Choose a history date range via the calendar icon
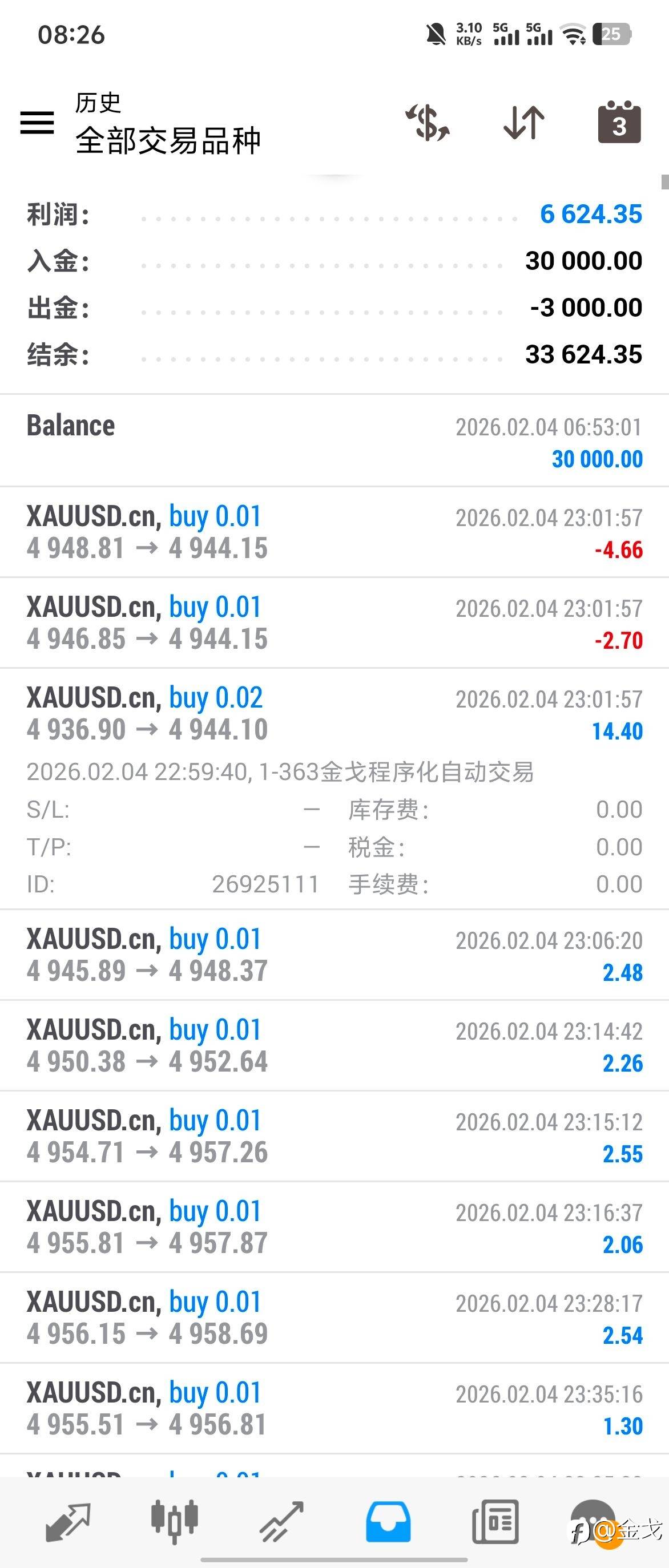This screenshot has width=669, height=1568. tap(619, 122)
